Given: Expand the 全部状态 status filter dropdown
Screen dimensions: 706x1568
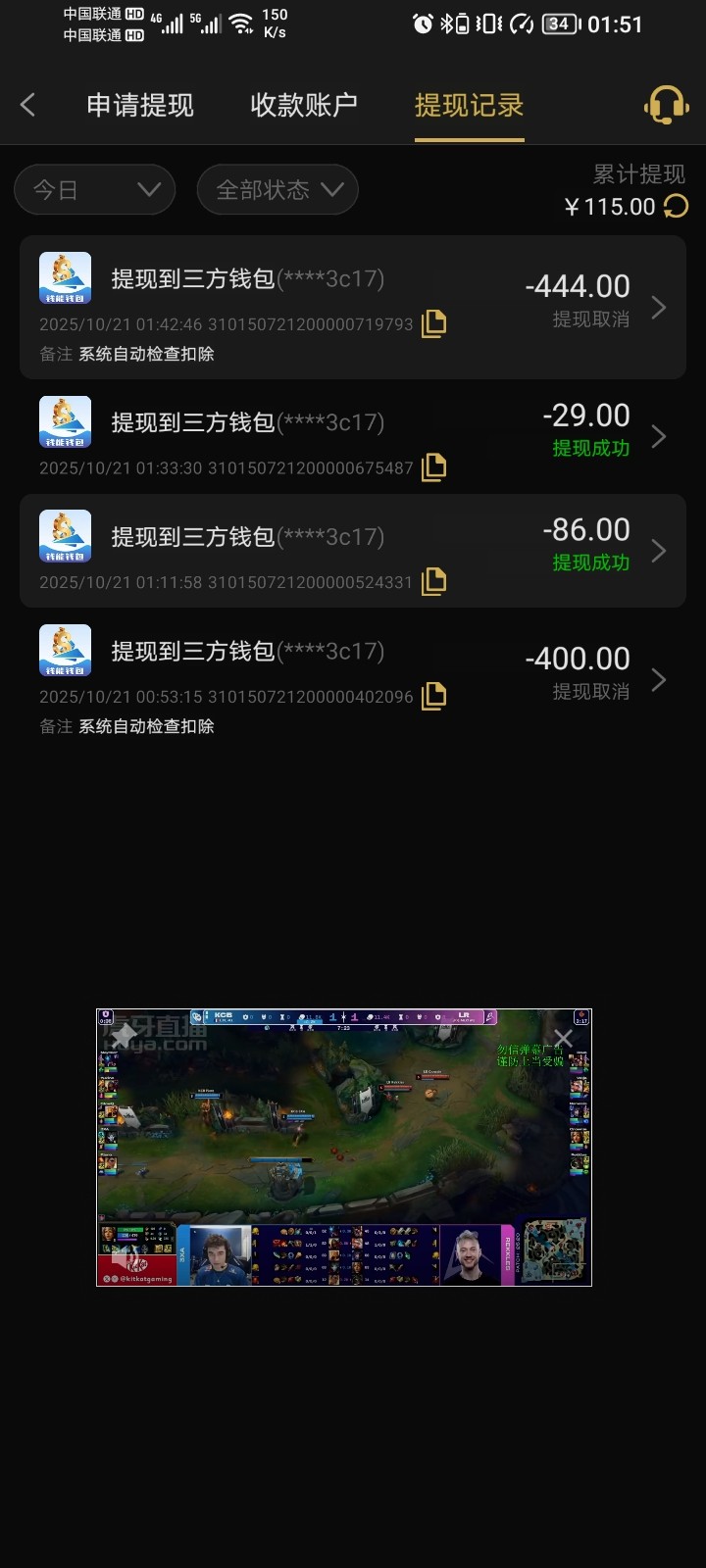Looking at the screenshot, I should click(x=277, y=190).
